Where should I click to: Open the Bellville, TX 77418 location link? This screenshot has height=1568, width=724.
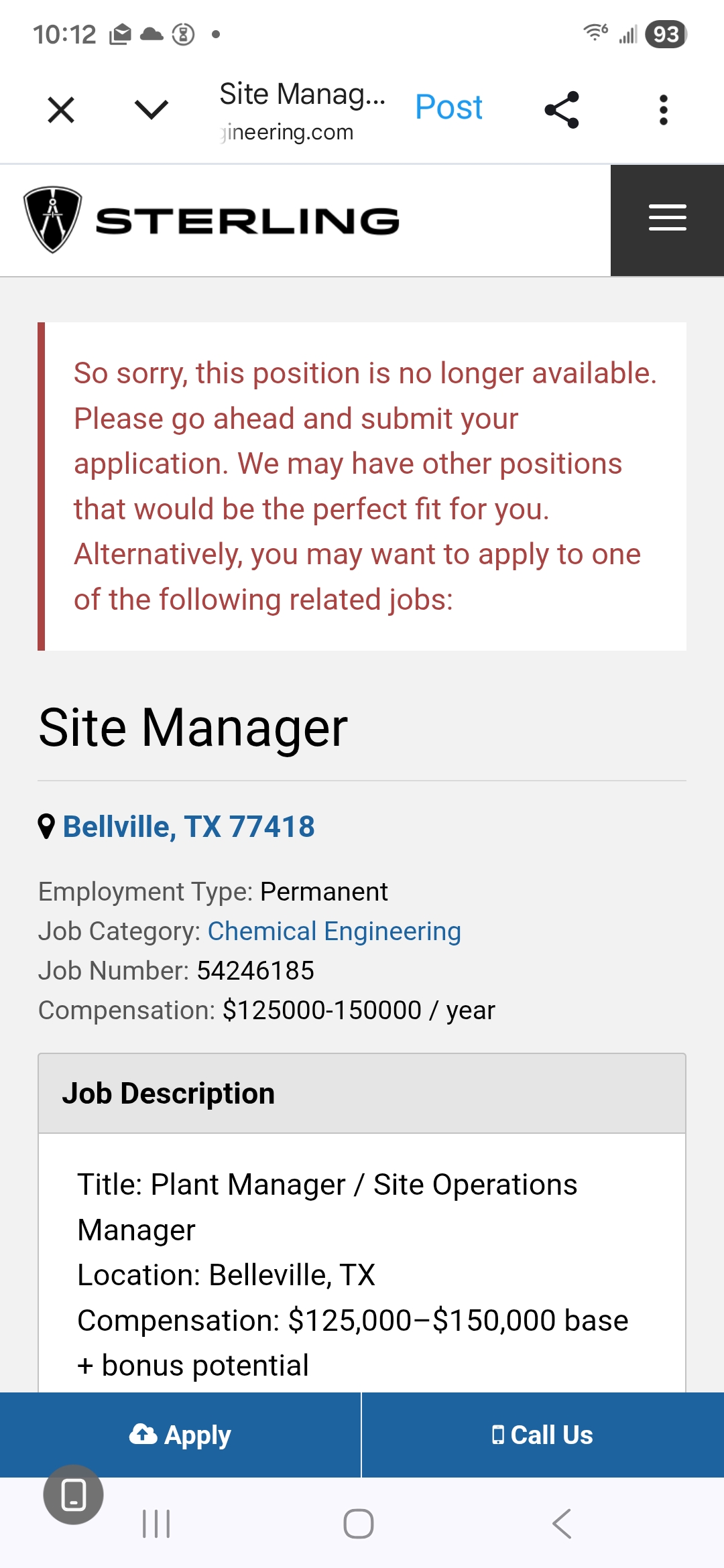188,827
